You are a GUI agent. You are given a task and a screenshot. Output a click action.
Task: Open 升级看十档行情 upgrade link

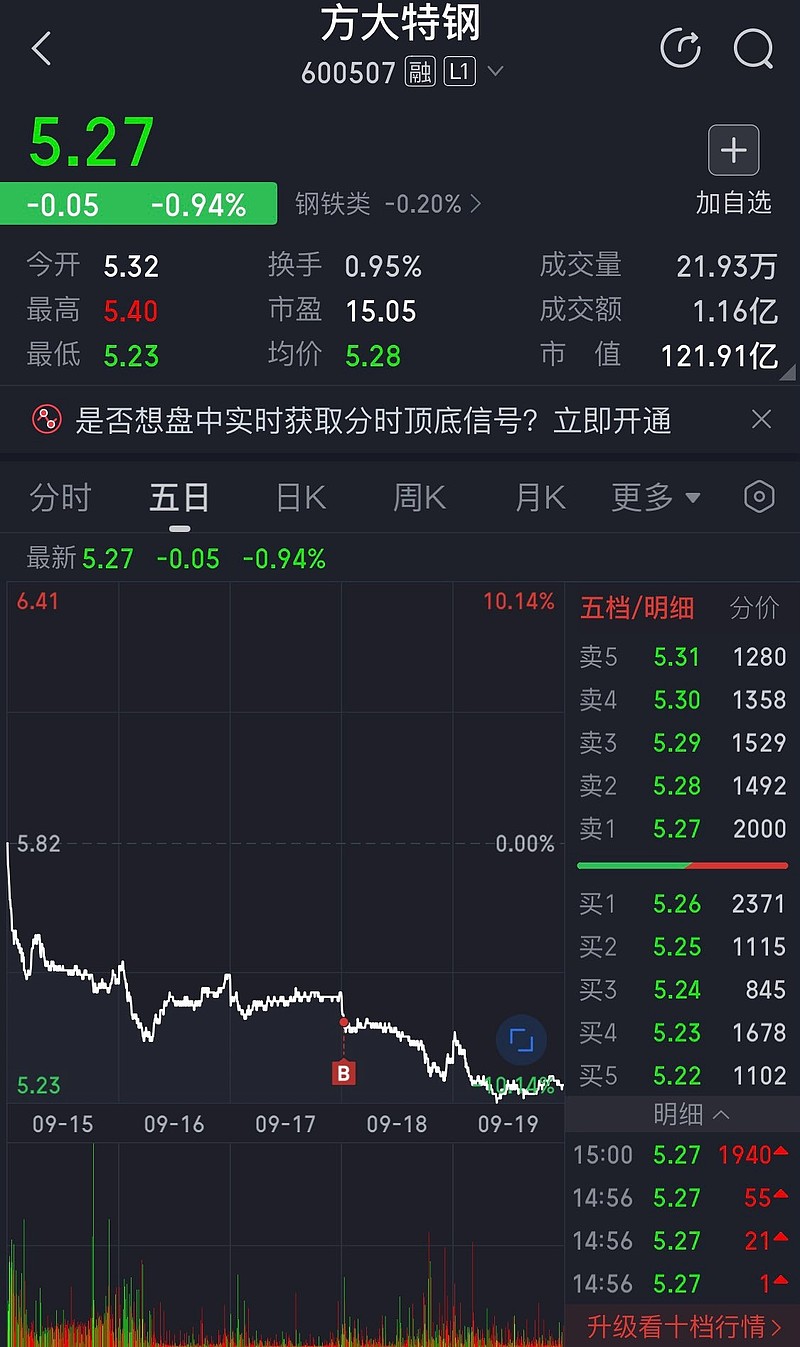[x=683, y=1326]
